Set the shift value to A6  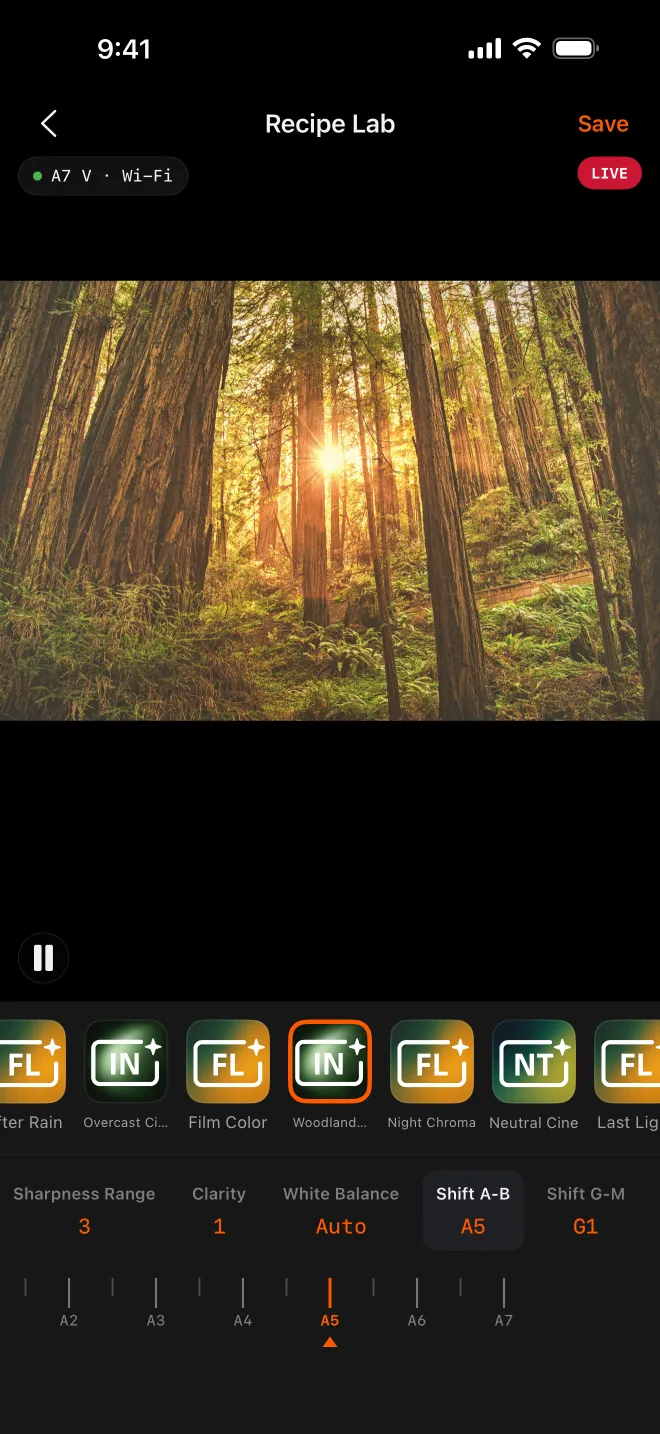417,1303
